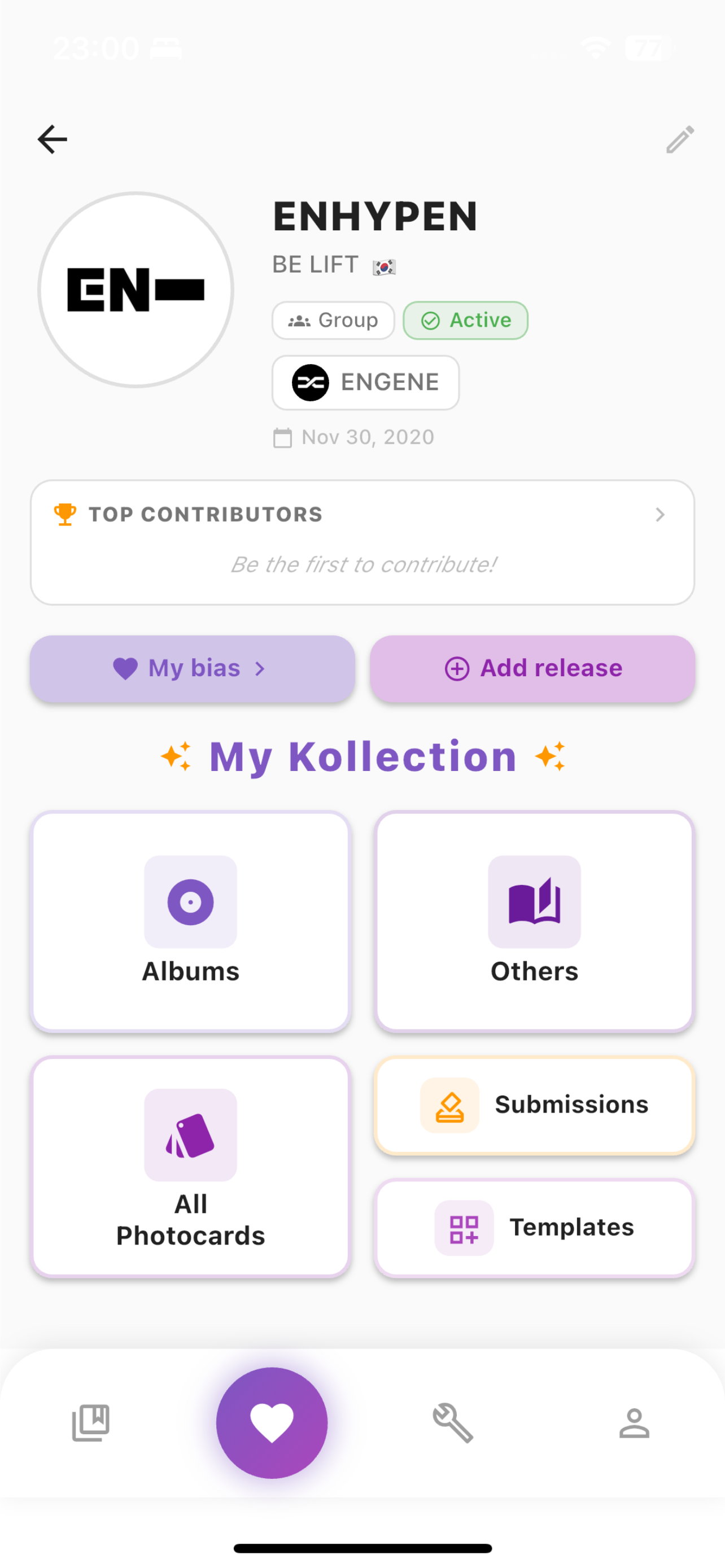Switch to the tools wrench tab

453,1422
